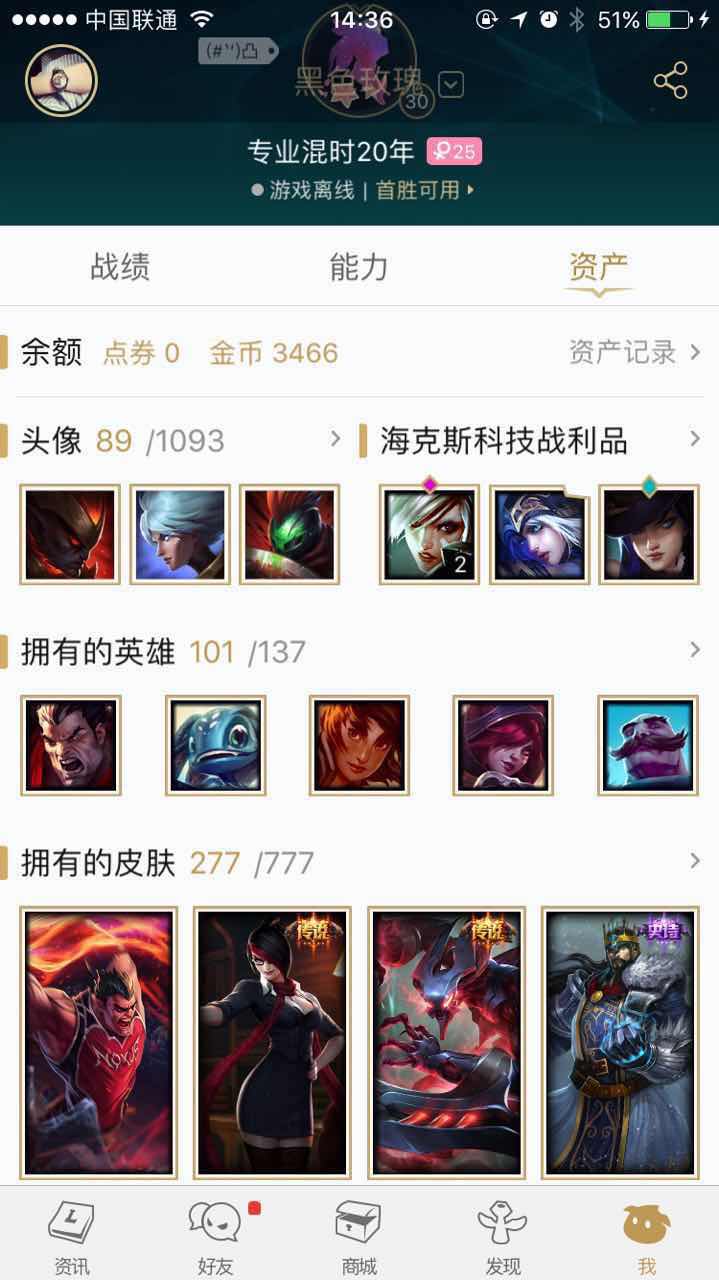Switch to the 能力 tab
Image resolution: width=719 pixels, height=1280 pixels.
coord(359,267)
